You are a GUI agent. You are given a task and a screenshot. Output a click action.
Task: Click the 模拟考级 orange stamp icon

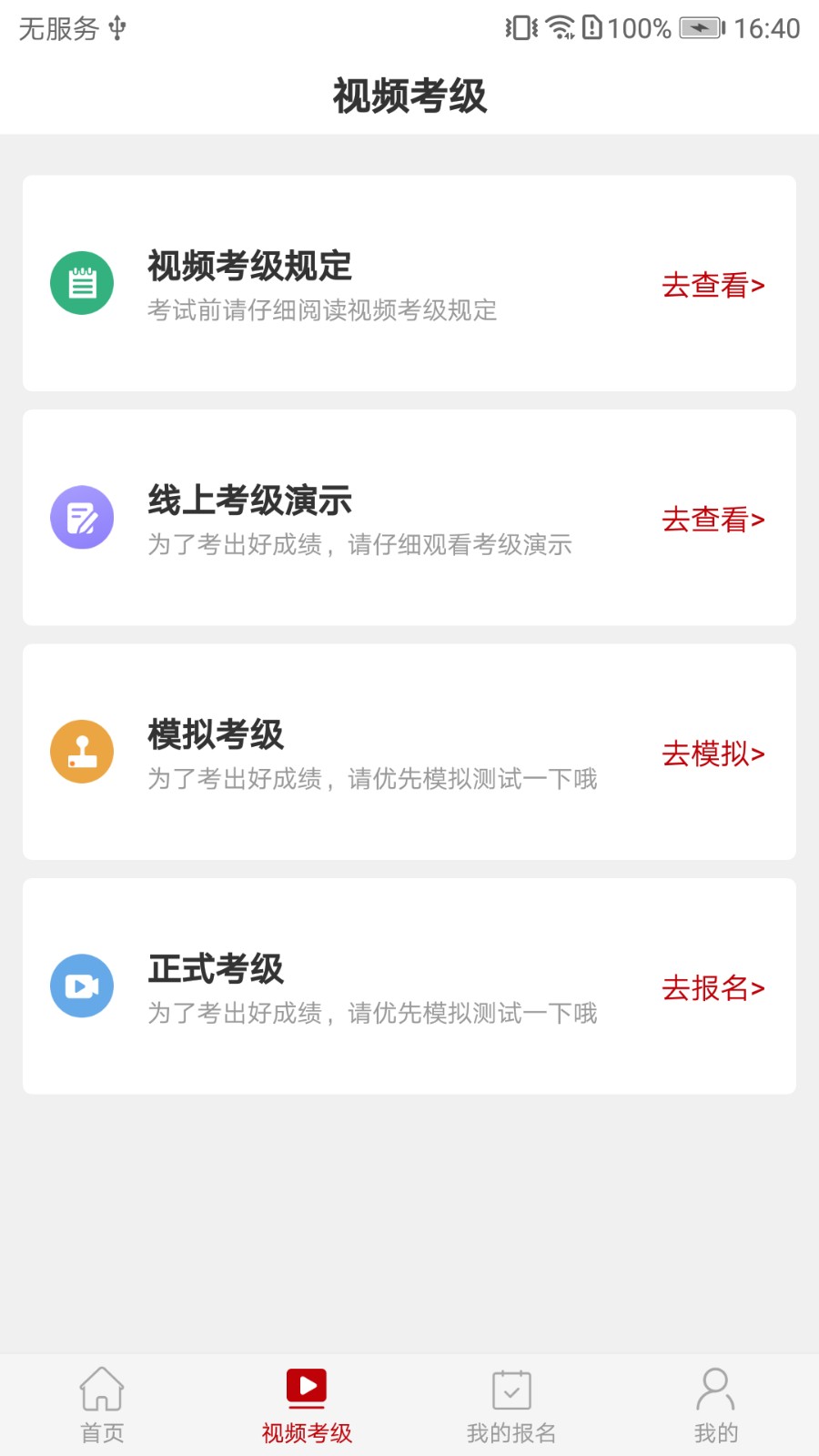[82, 751]
